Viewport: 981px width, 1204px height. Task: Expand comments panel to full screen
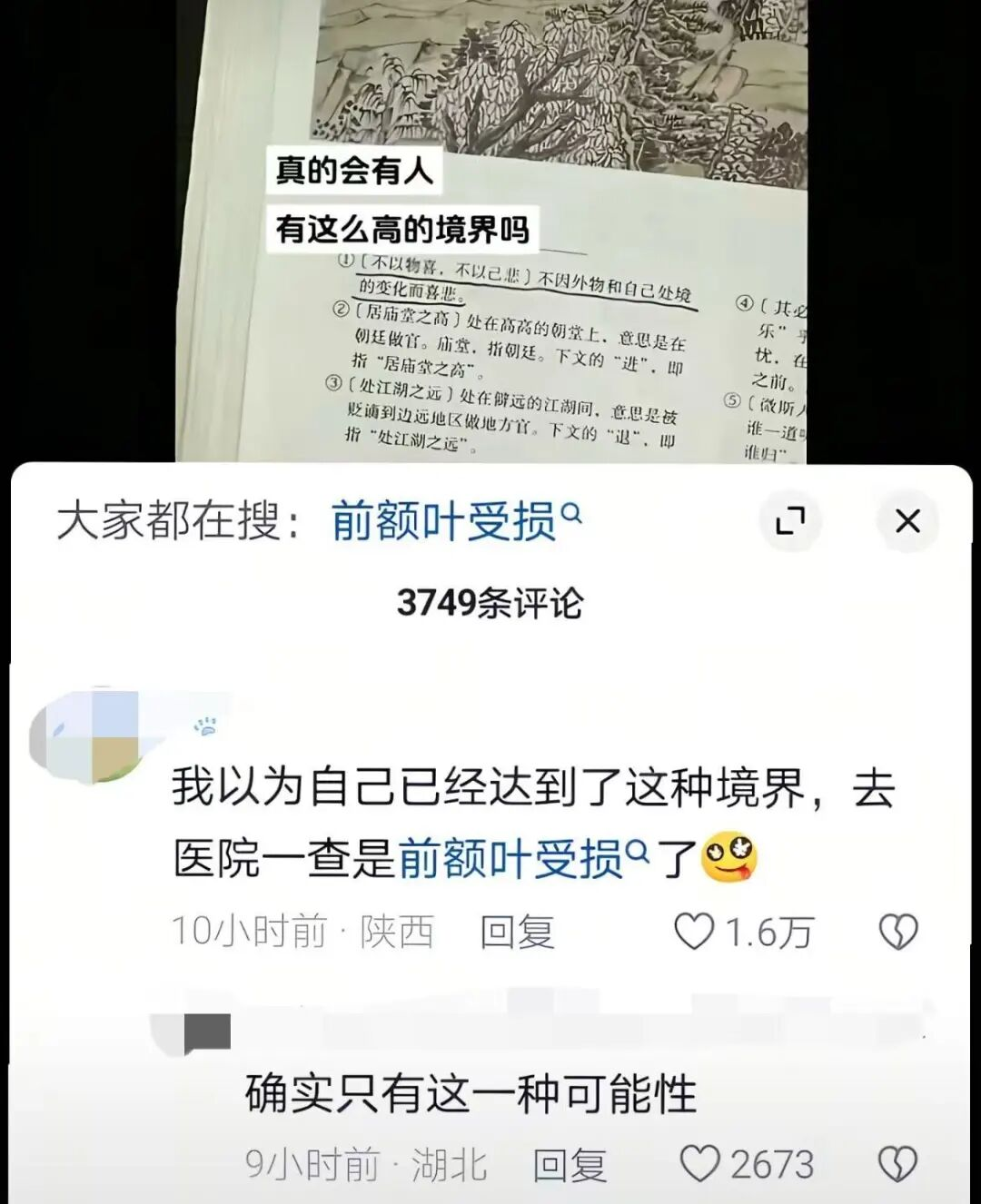coord(790,521)
